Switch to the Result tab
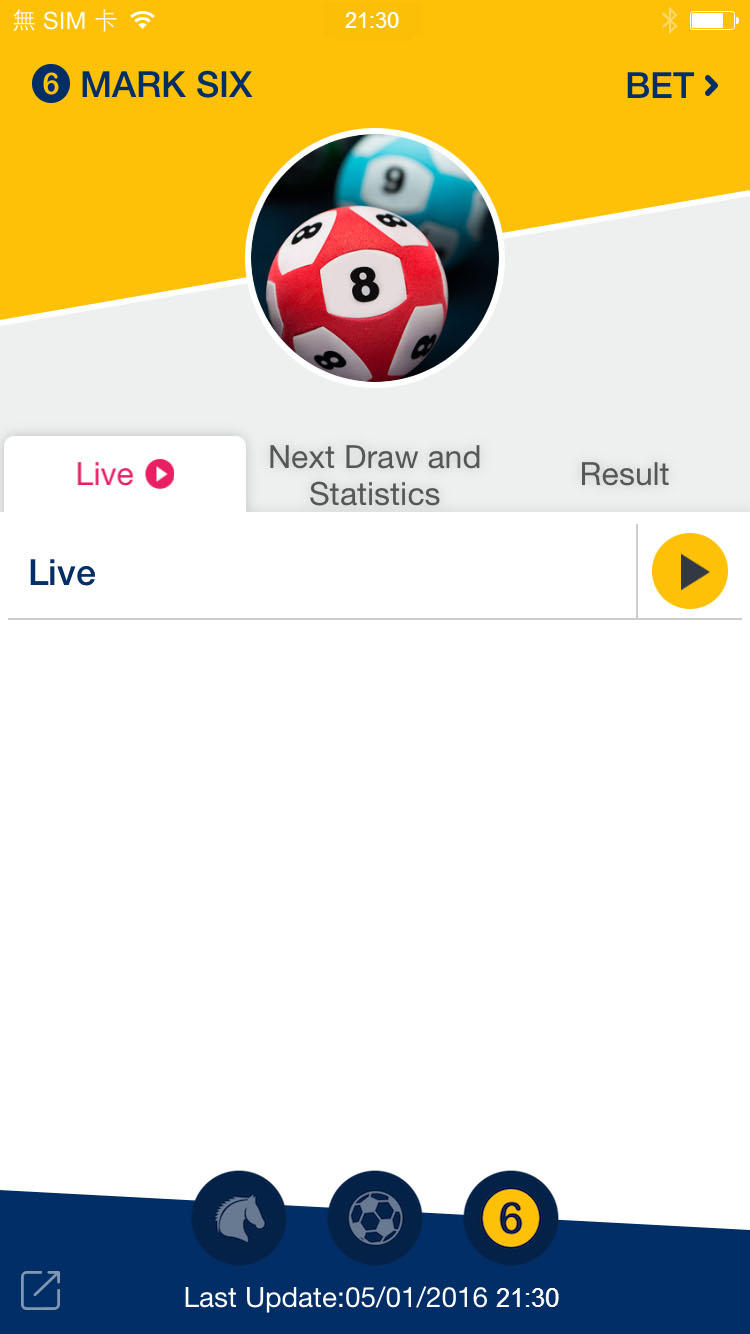 pyautogui.click(x=624, y=474)
